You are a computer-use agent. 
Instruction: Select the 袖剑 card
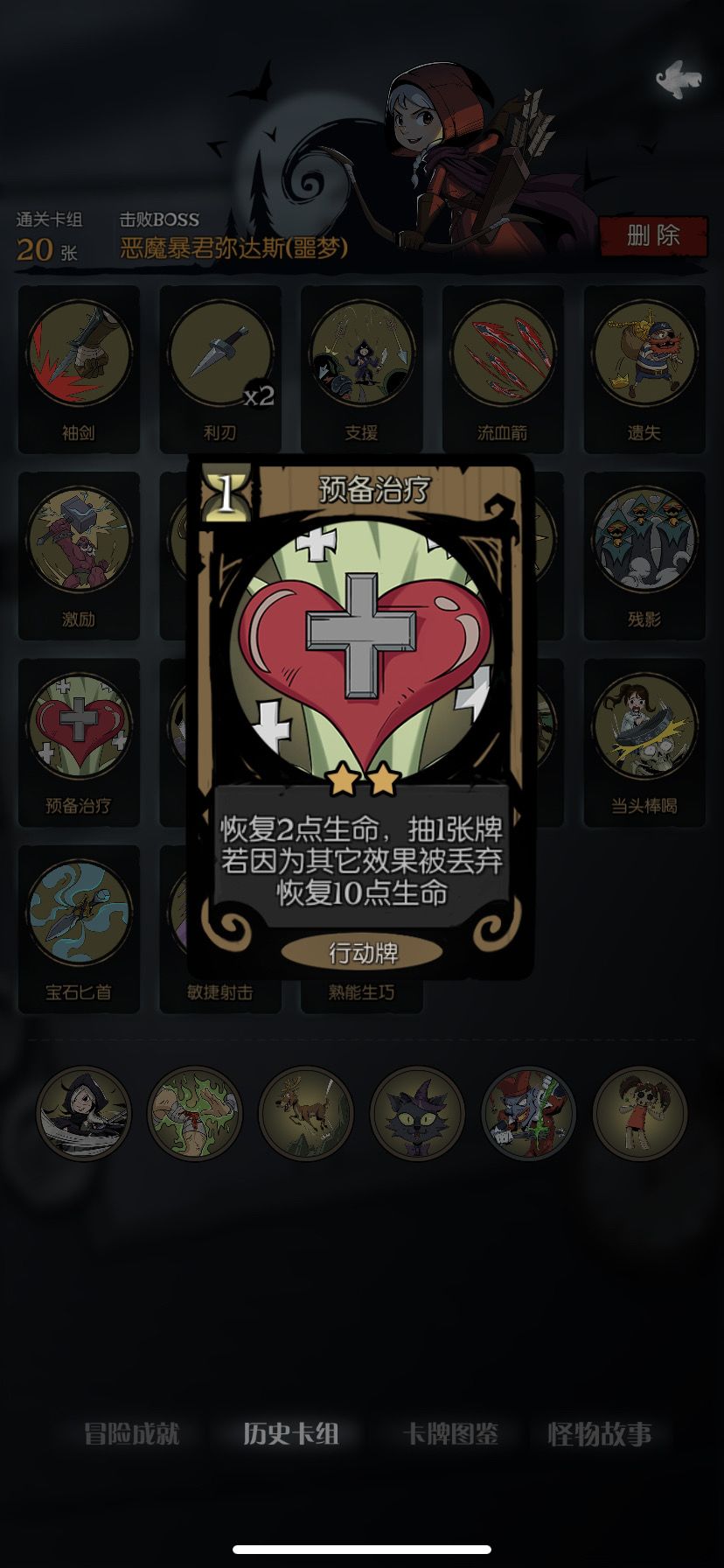80,359
